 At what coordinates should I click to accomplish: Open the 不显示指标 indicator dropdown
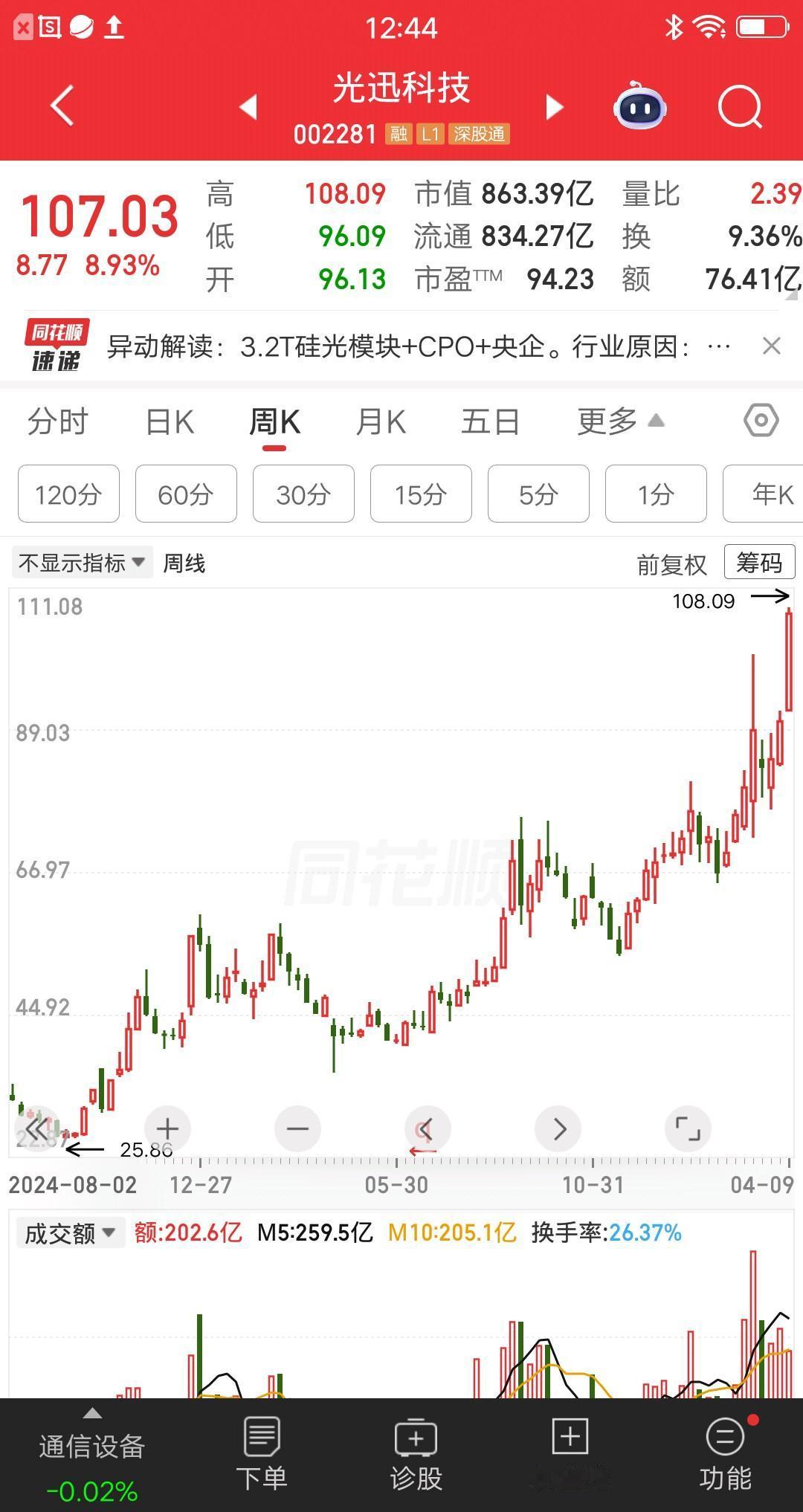[80, 563]
